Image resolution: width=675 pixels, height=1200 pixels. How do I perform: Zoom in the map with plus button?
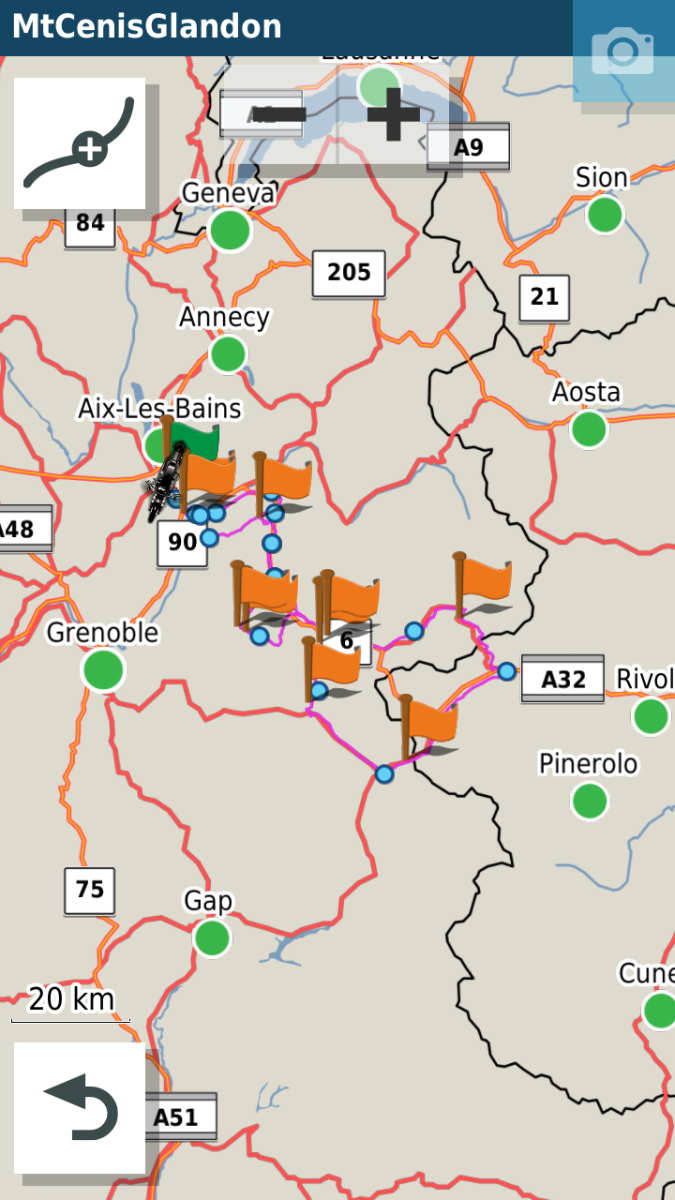coord(394,115)
